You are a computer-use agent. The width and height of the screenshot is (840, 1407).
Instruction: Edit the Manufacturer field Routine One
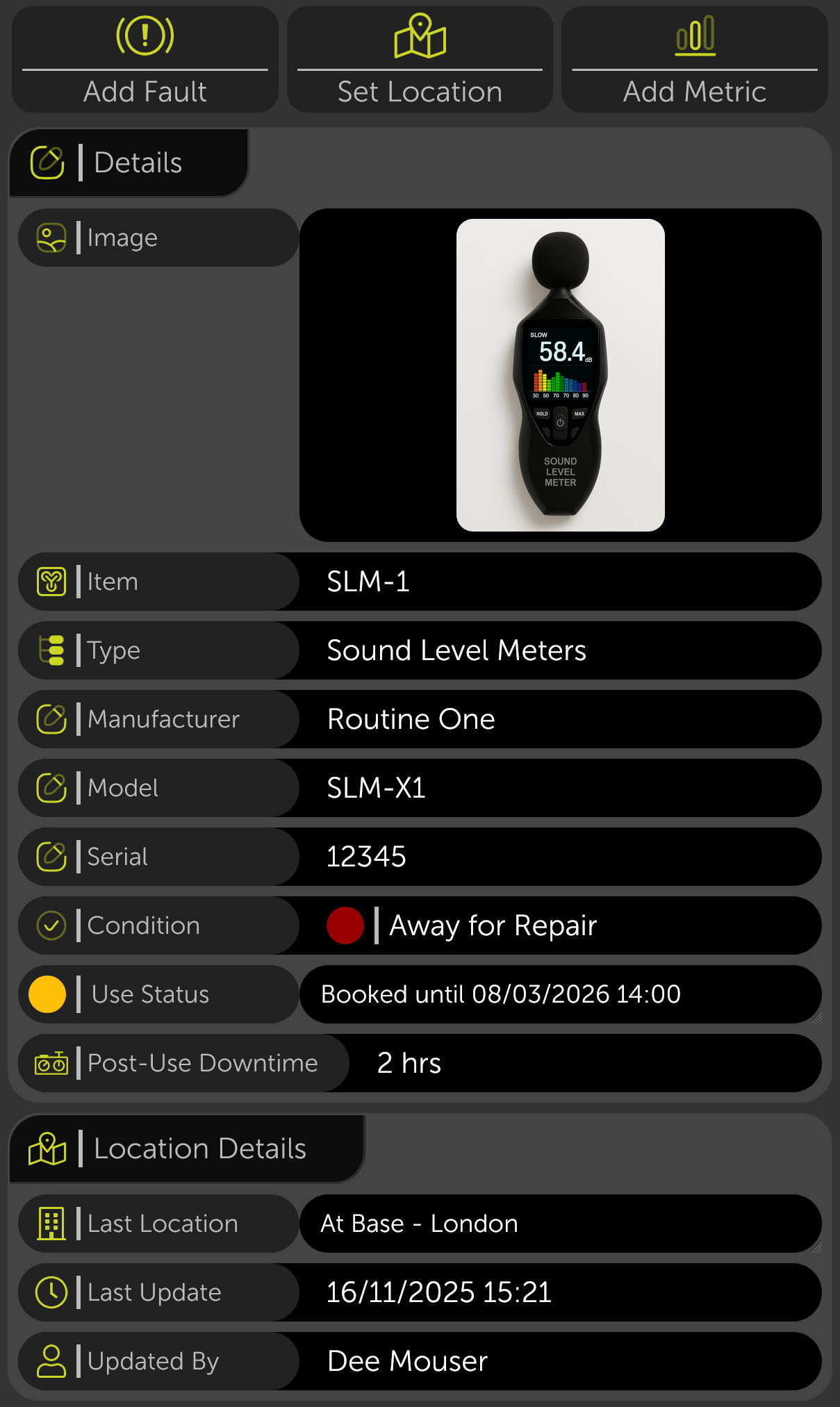pos(559,719)
